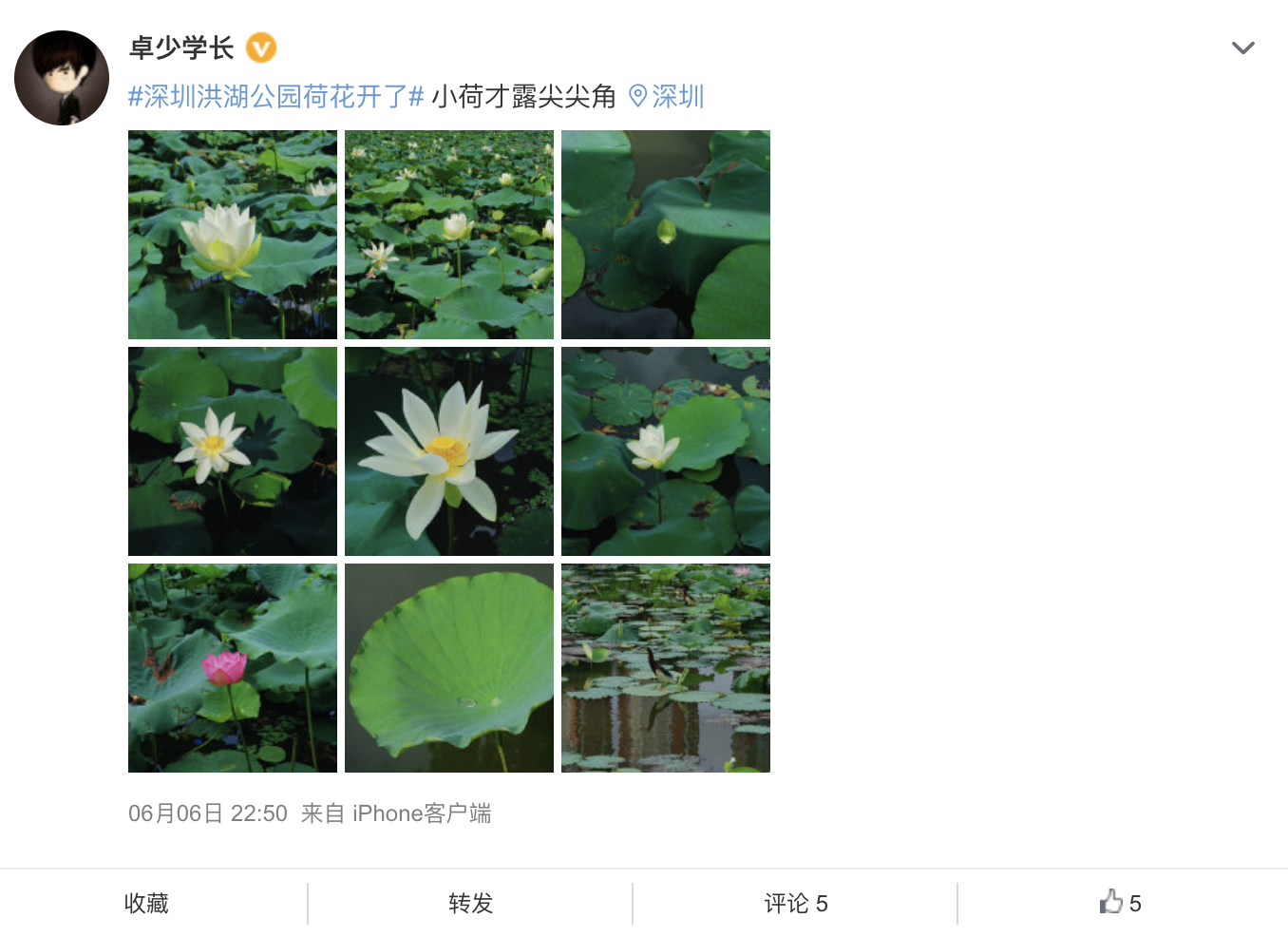Image resolution: width=1288 pixels, height=937 pixels.
Task: Open the pink lotus photo
Action: click(233, 668)
